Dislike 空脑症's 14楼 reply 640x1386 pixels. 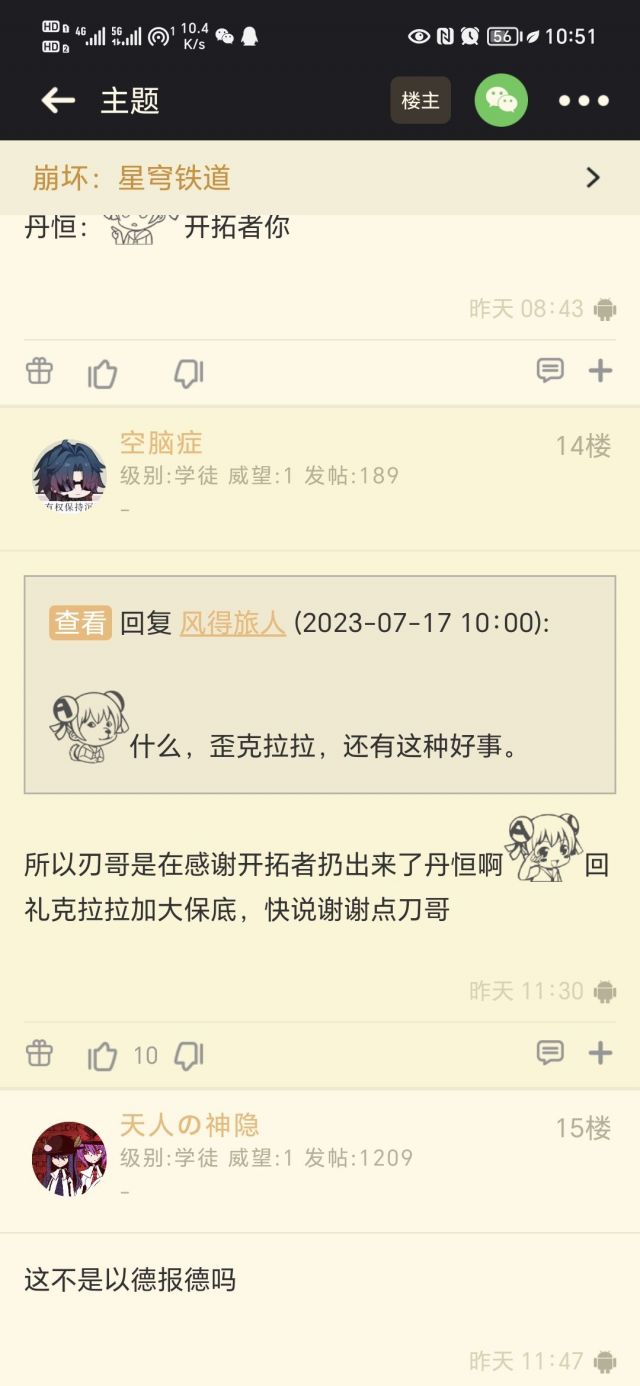pos(189,1055)
